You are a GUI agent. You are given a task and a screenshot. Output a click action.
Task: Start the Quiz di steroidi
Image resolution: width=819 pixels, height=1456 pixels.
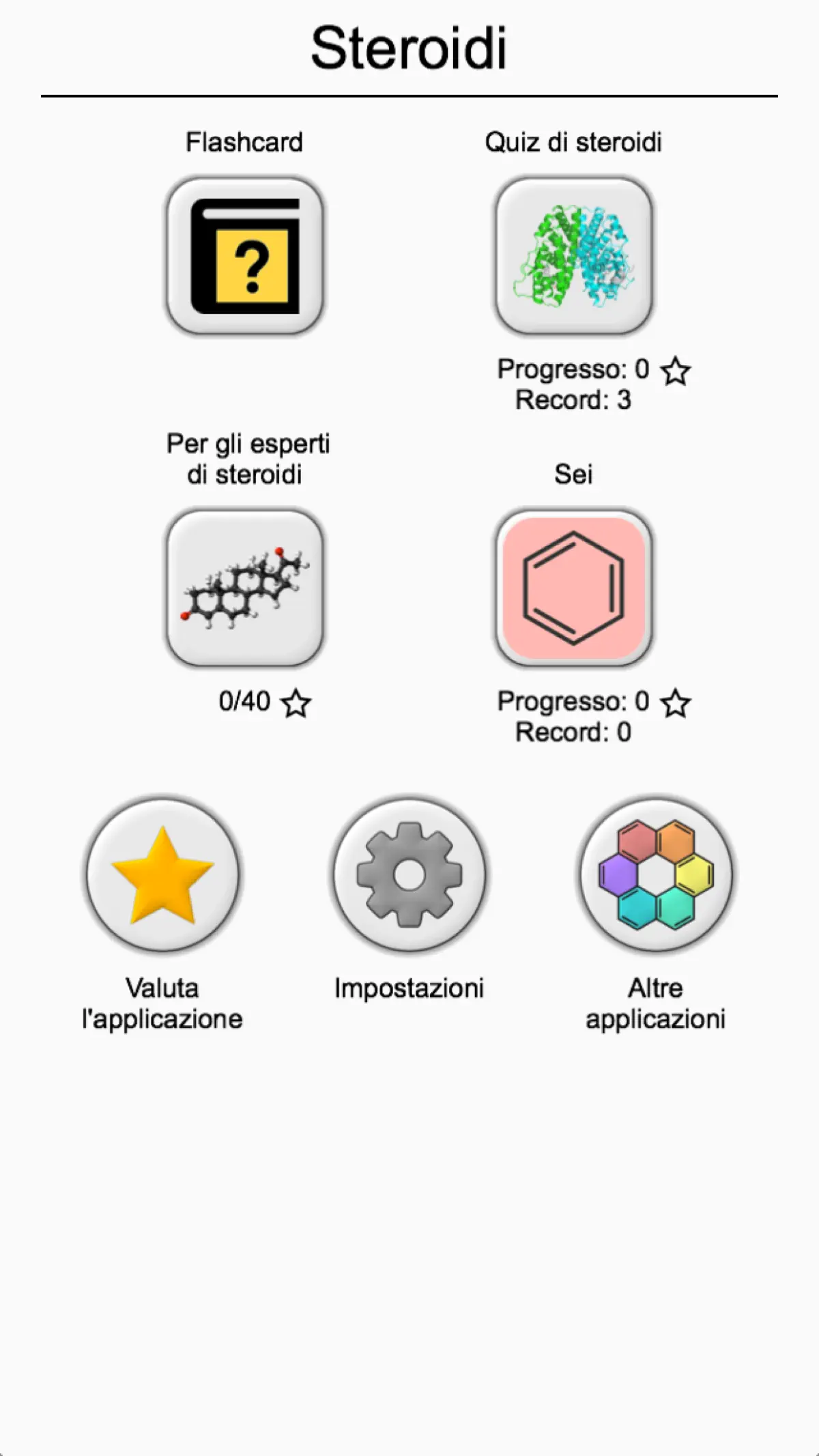click(574, 256)
